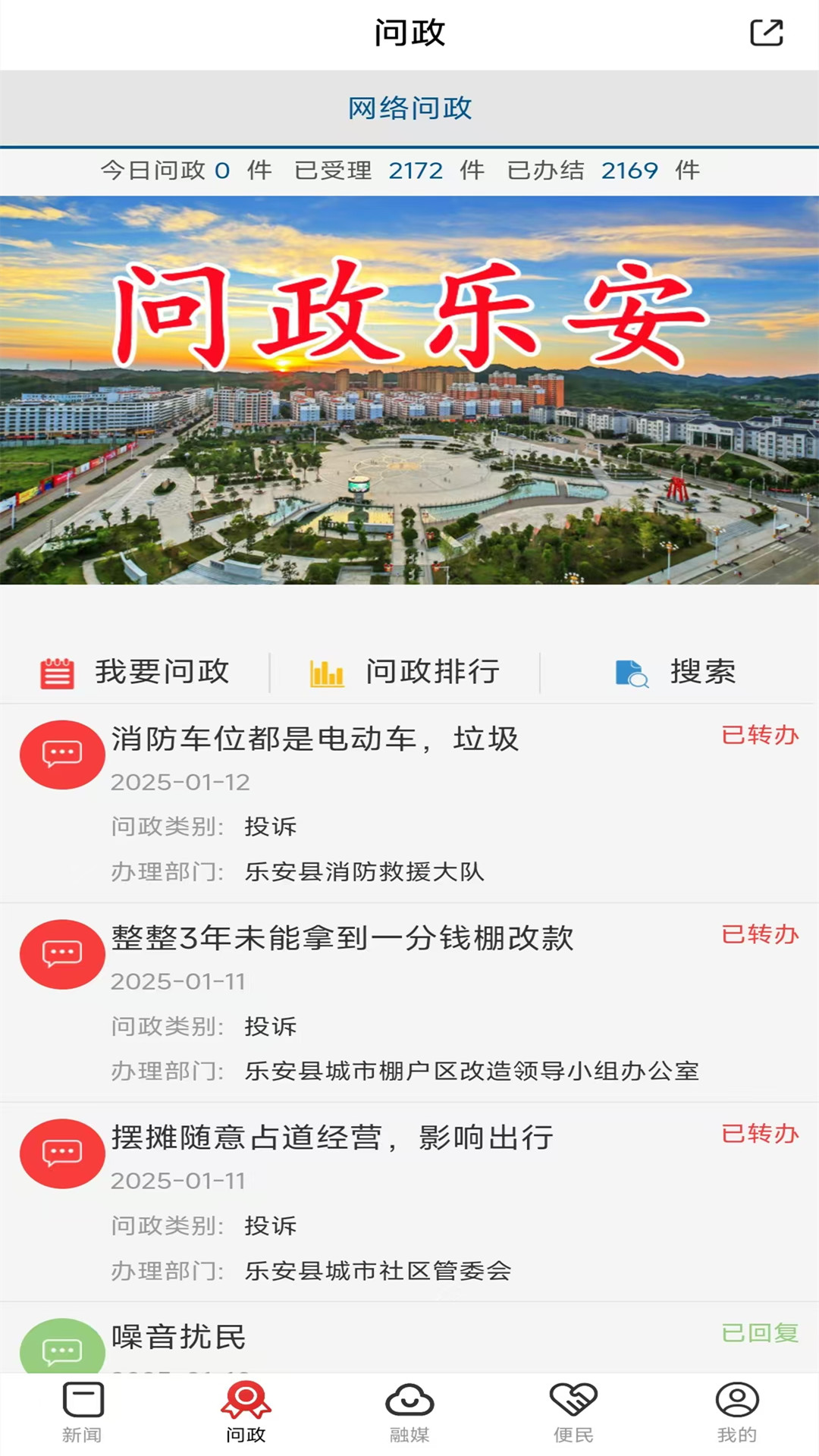Image resolution: width=819 pixels, height=1456 pixels.
Task: Select the 网络问政 tab
Action: click(x=409, y=108)
